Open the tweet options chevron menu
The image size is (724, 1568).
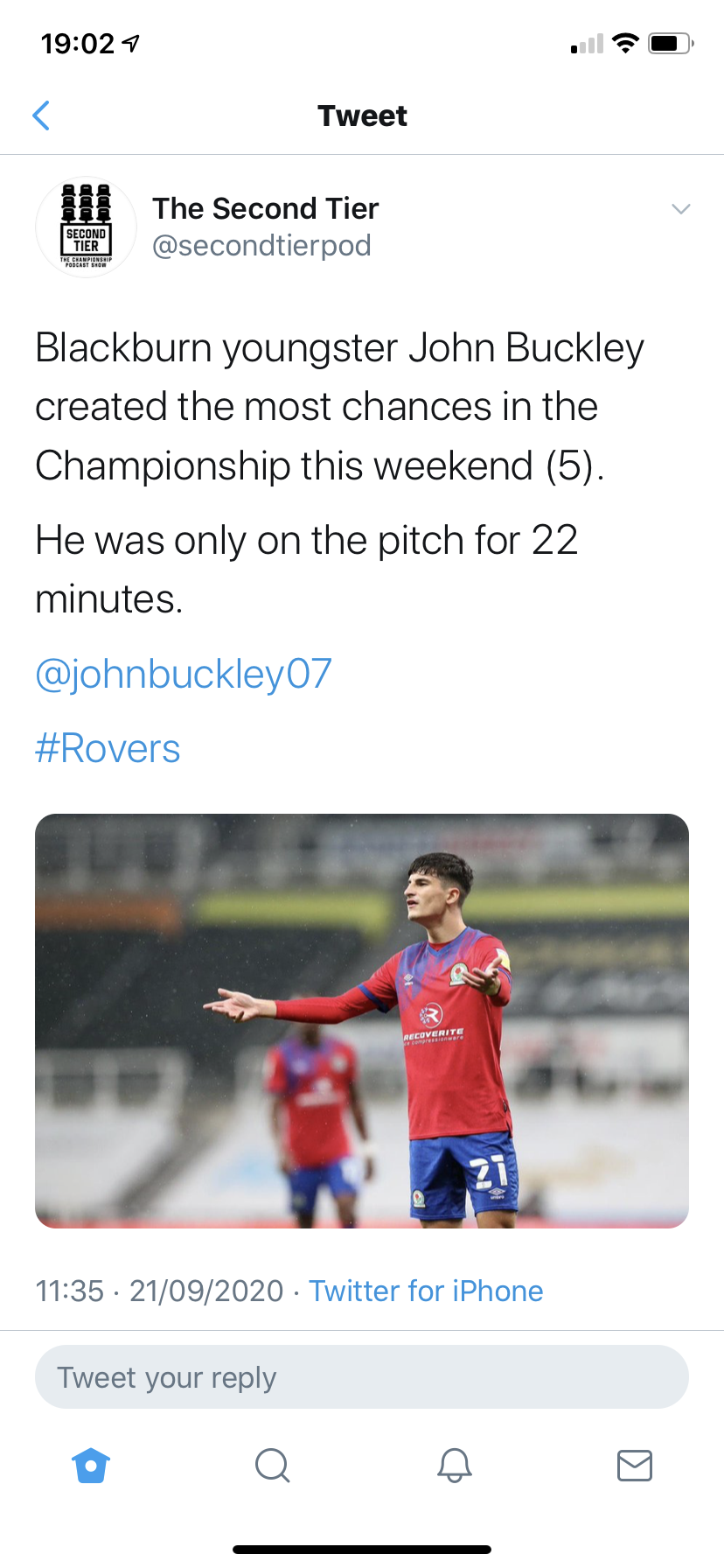point(680,208)
